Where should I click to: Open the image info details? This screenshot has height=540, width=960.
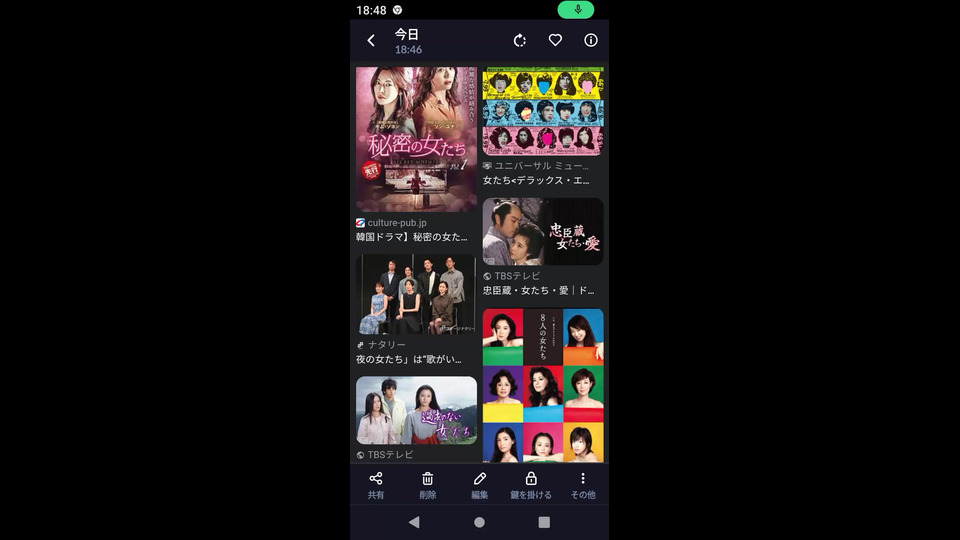pos(591,41)
